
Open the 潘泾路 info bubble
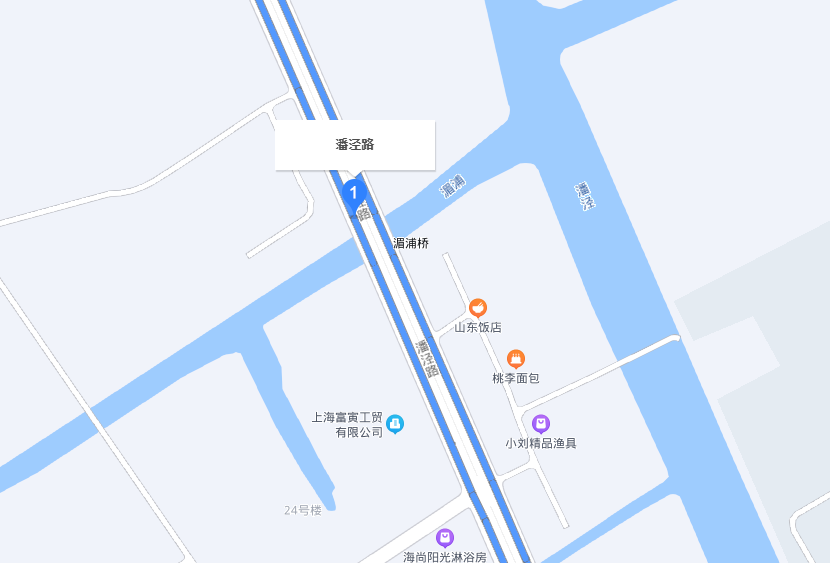coord(355,145)
